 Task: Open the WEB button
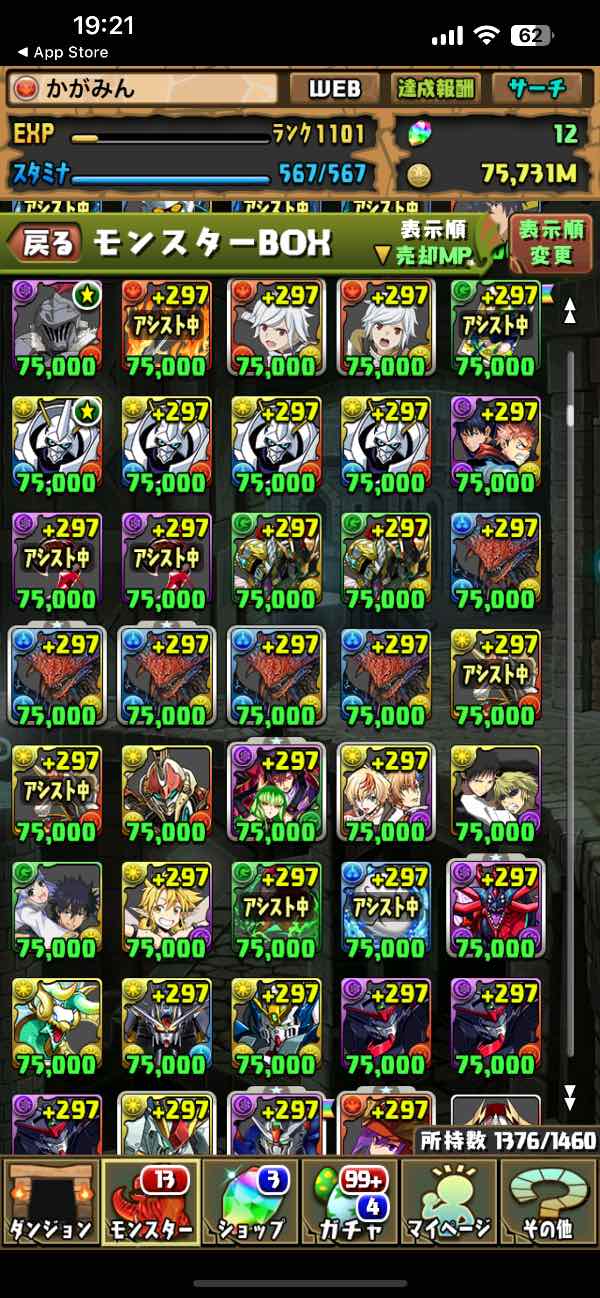coord(336,88)
